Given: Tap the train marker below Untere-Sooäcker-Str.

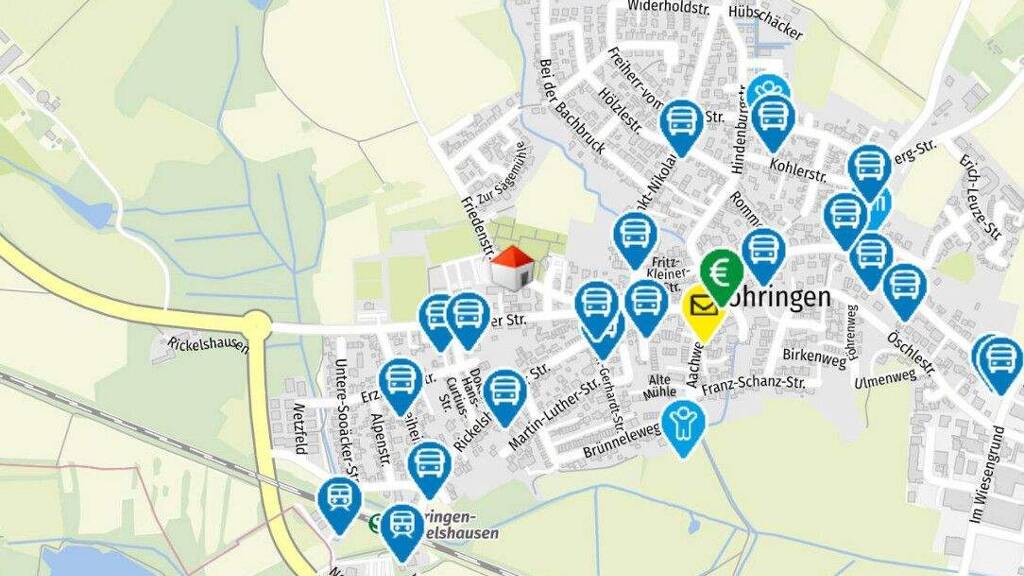Looking at the screenshot, I should click(x=339, y=505).
